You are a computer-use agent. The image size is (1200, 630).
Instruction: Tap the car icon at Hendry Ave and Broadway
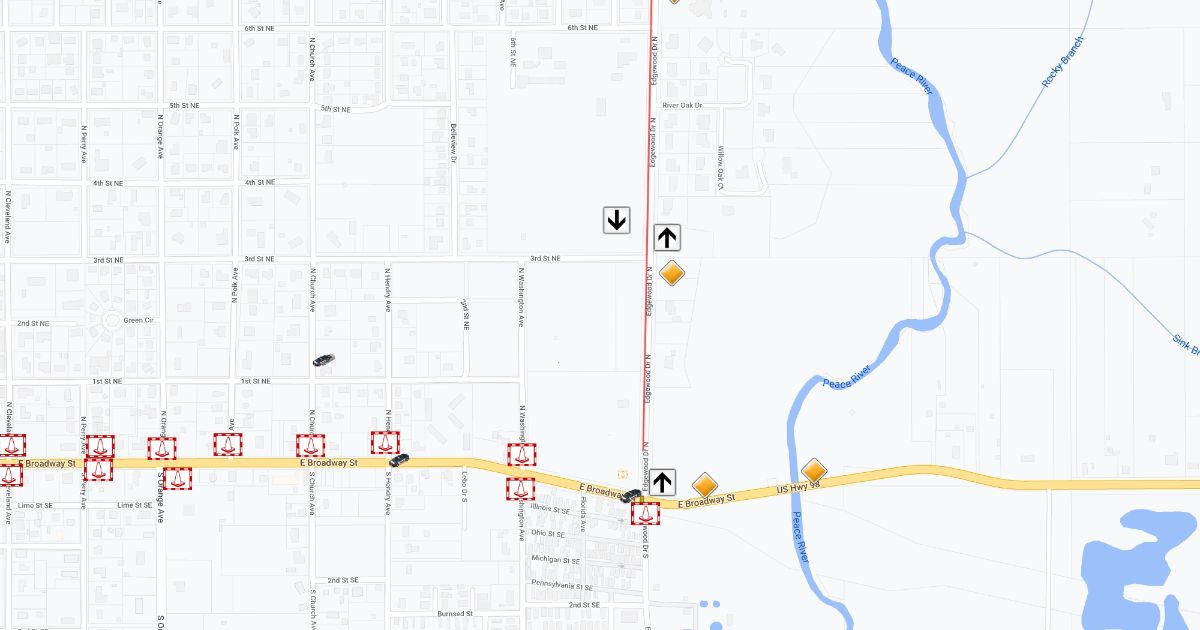pos(399,460)
